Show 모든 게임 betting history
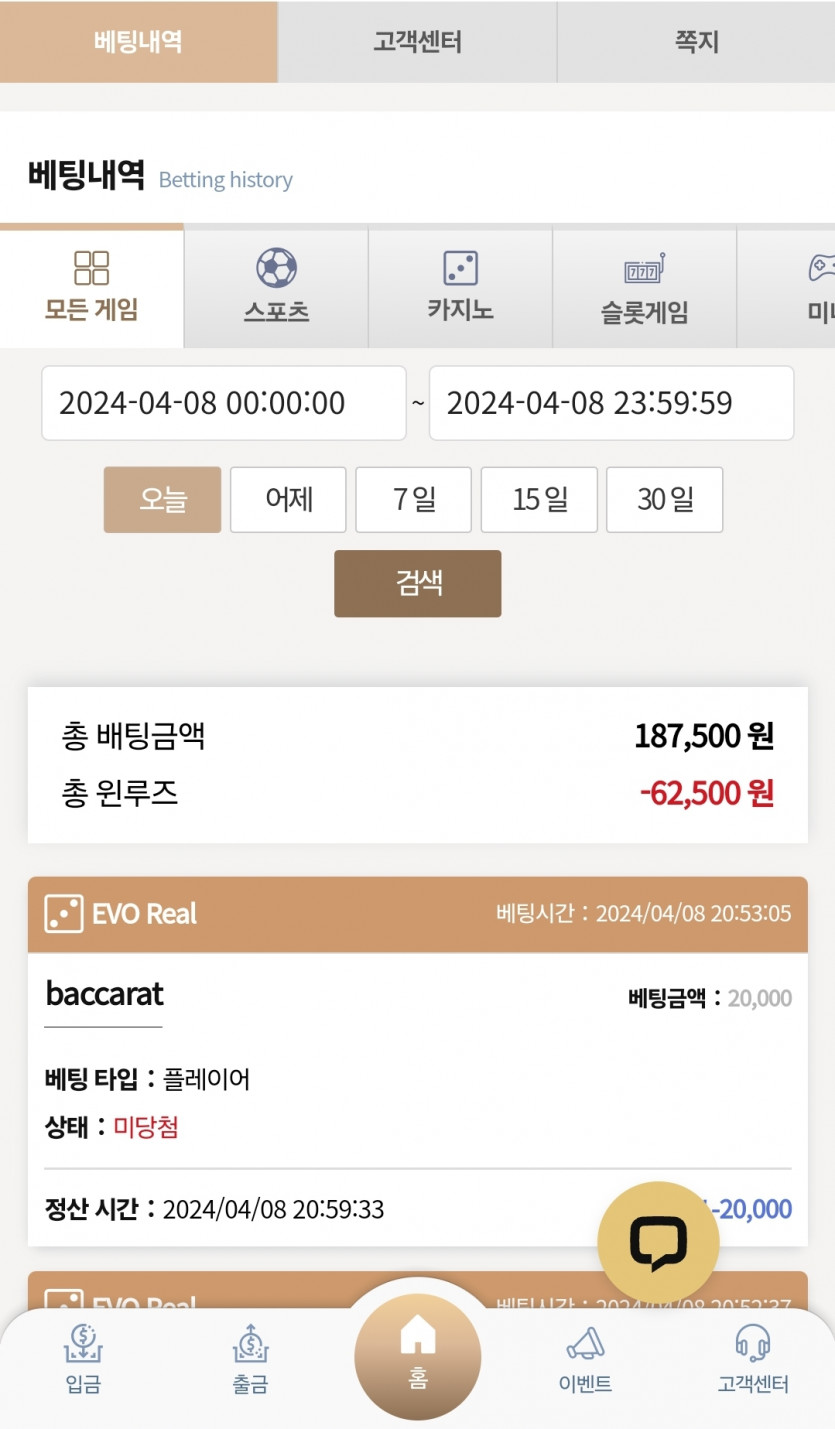835x1429 pixels. [92, 288]
